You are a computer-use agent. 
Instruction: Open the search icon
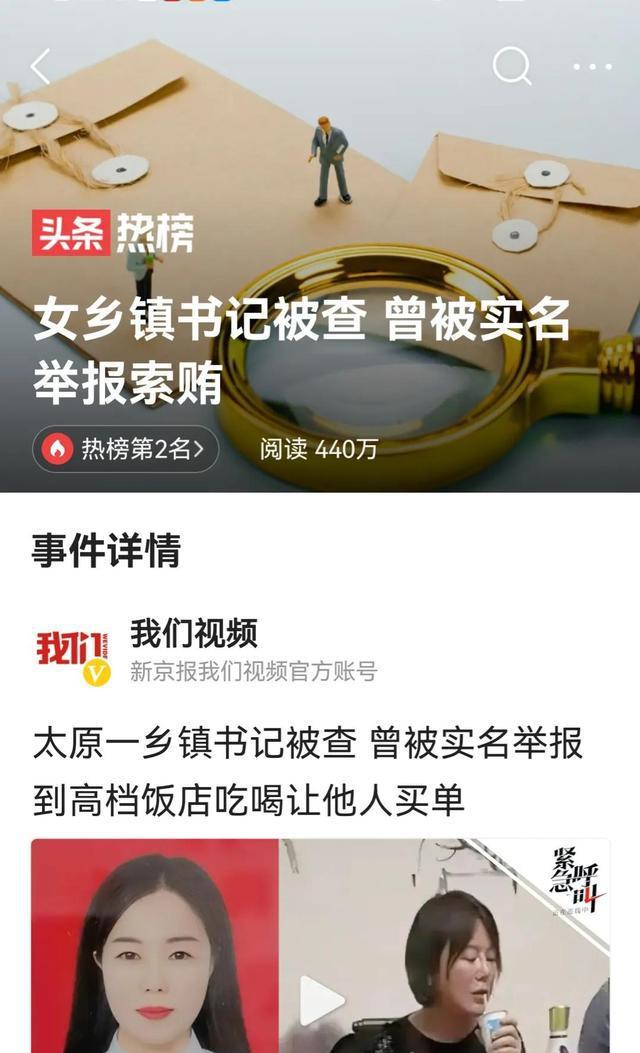512,67
